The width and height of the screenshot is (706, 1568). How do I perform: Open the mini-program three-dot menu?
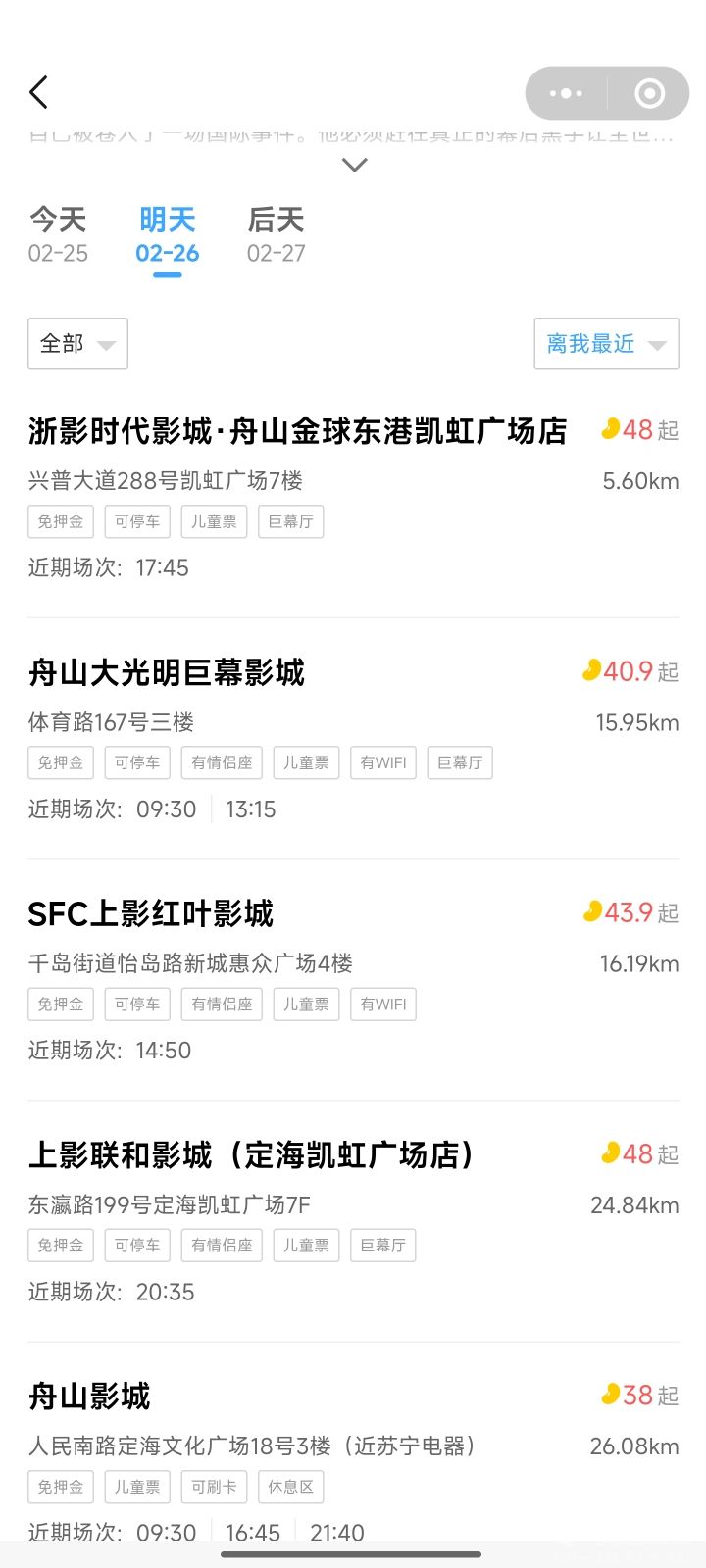point(566,93)
